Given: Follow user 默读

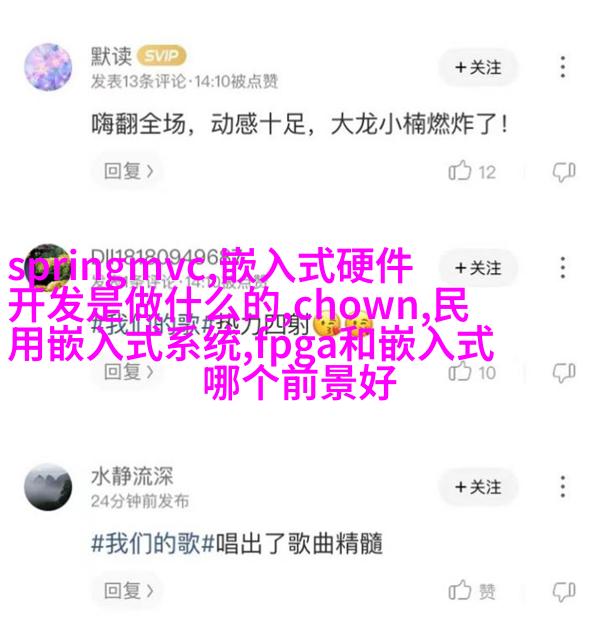Looking at the screenshot, I should point(477,68).
